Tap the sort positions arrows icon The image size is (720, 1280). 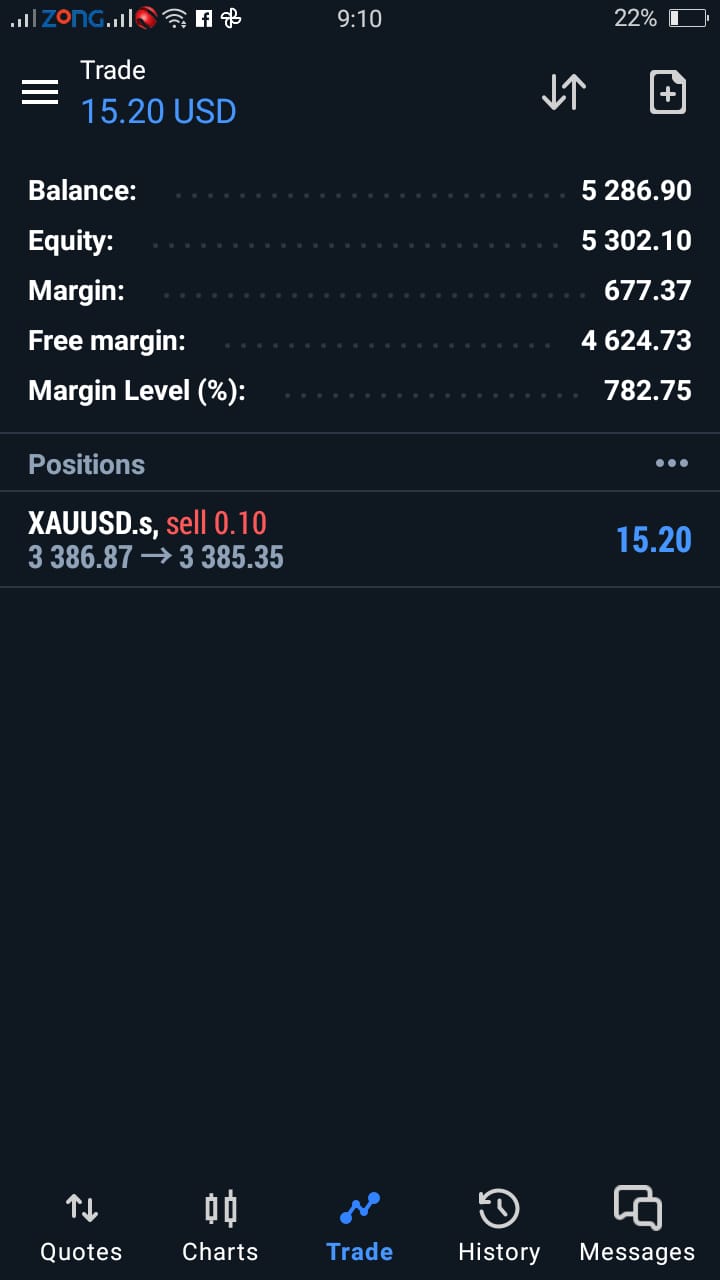[564, 92]
